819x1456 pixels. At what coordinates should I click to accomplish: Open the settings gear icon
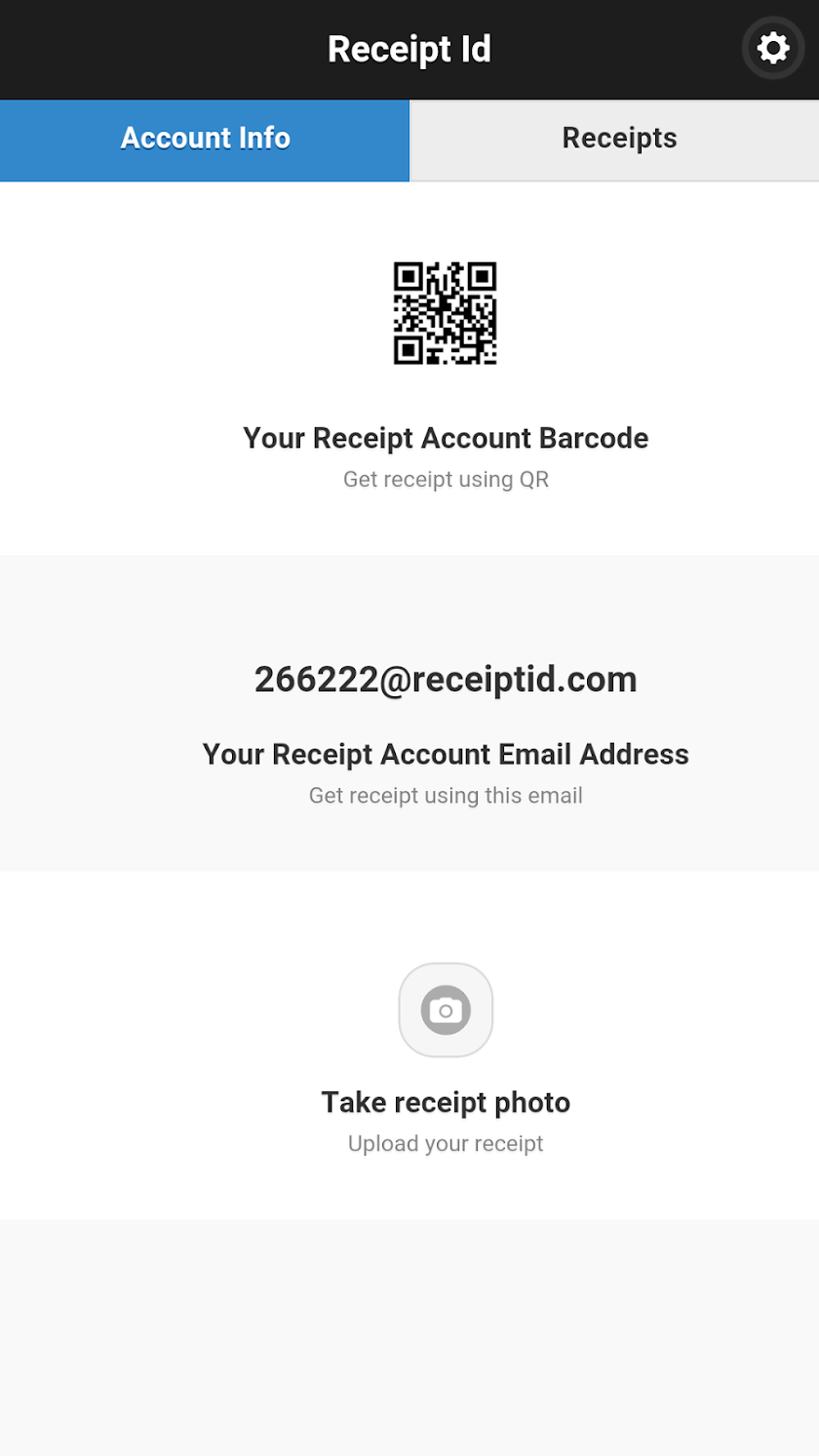click(772, 48)
